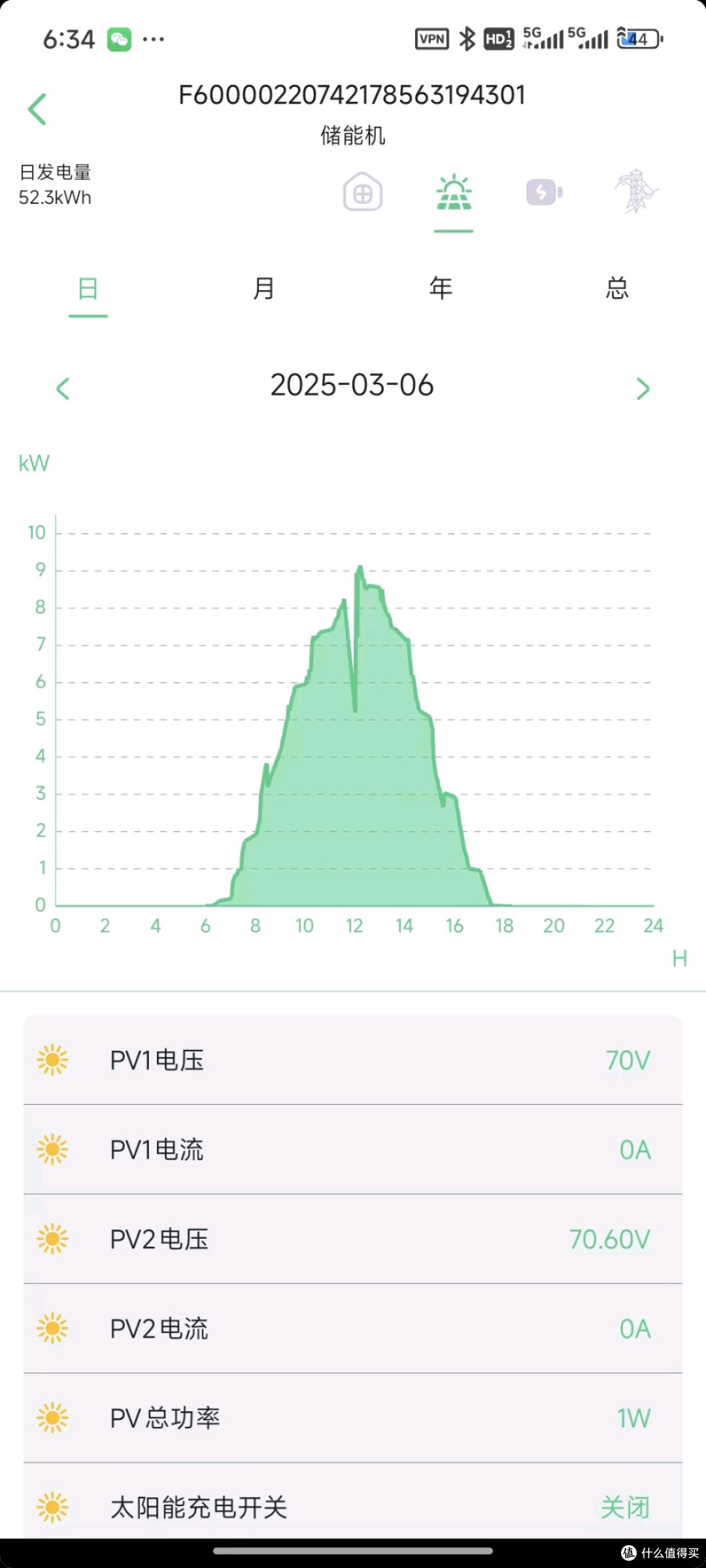Screen dimensions: 706x1568
Task: Select the solar panel icon tab
Action: tap(454, 193)
